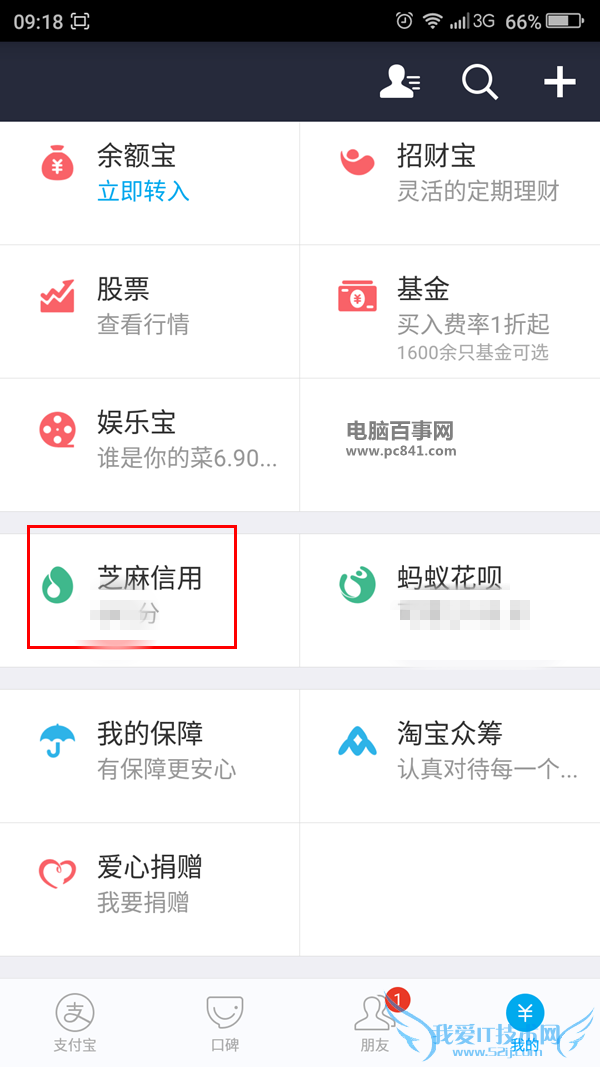View 股票 market quotes
Image resolution: width=600 pixels, height=1067 pixels.
[x=150, y=306]
